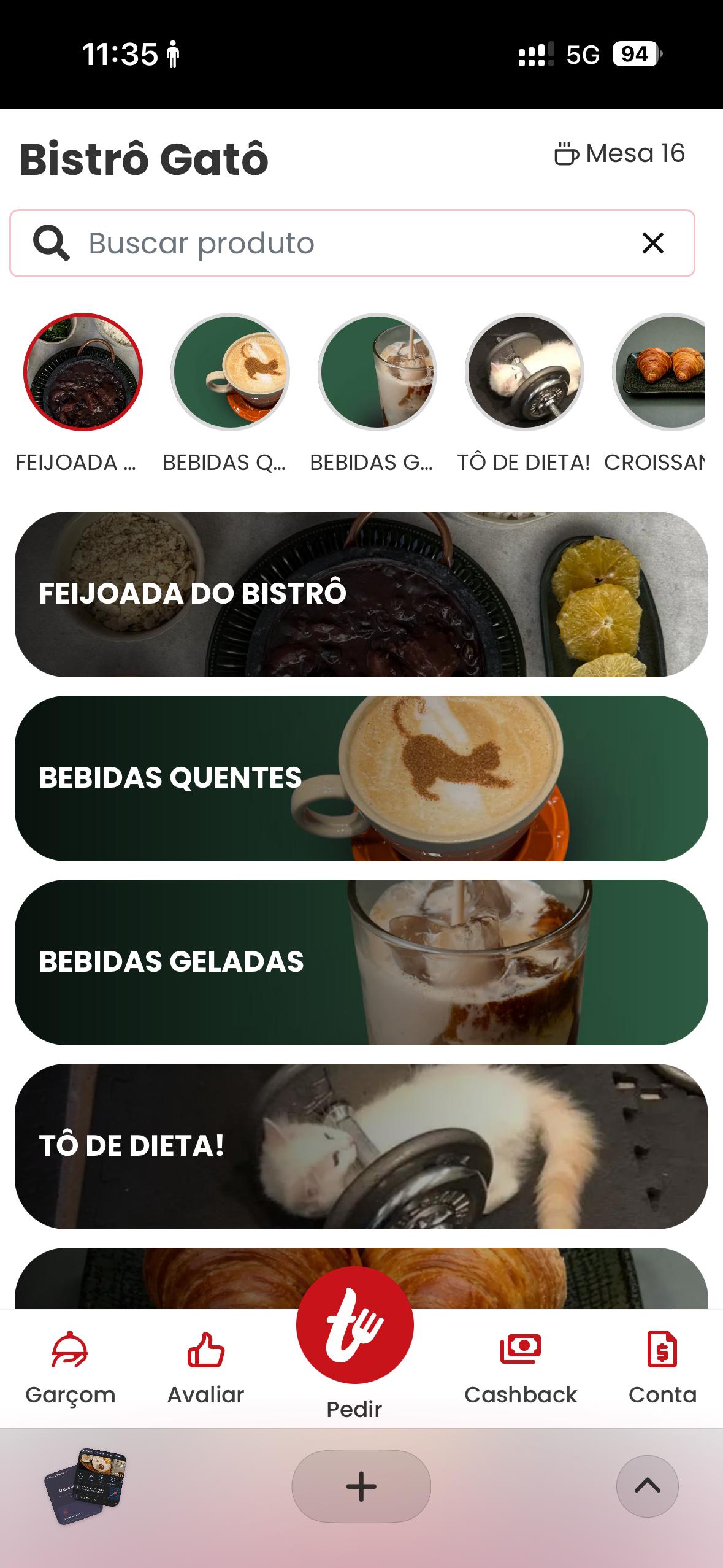Tap the plus button at screen bottom
Image resolution: width=723 pixels, height=1568 pixels.
pos(361,1487)
